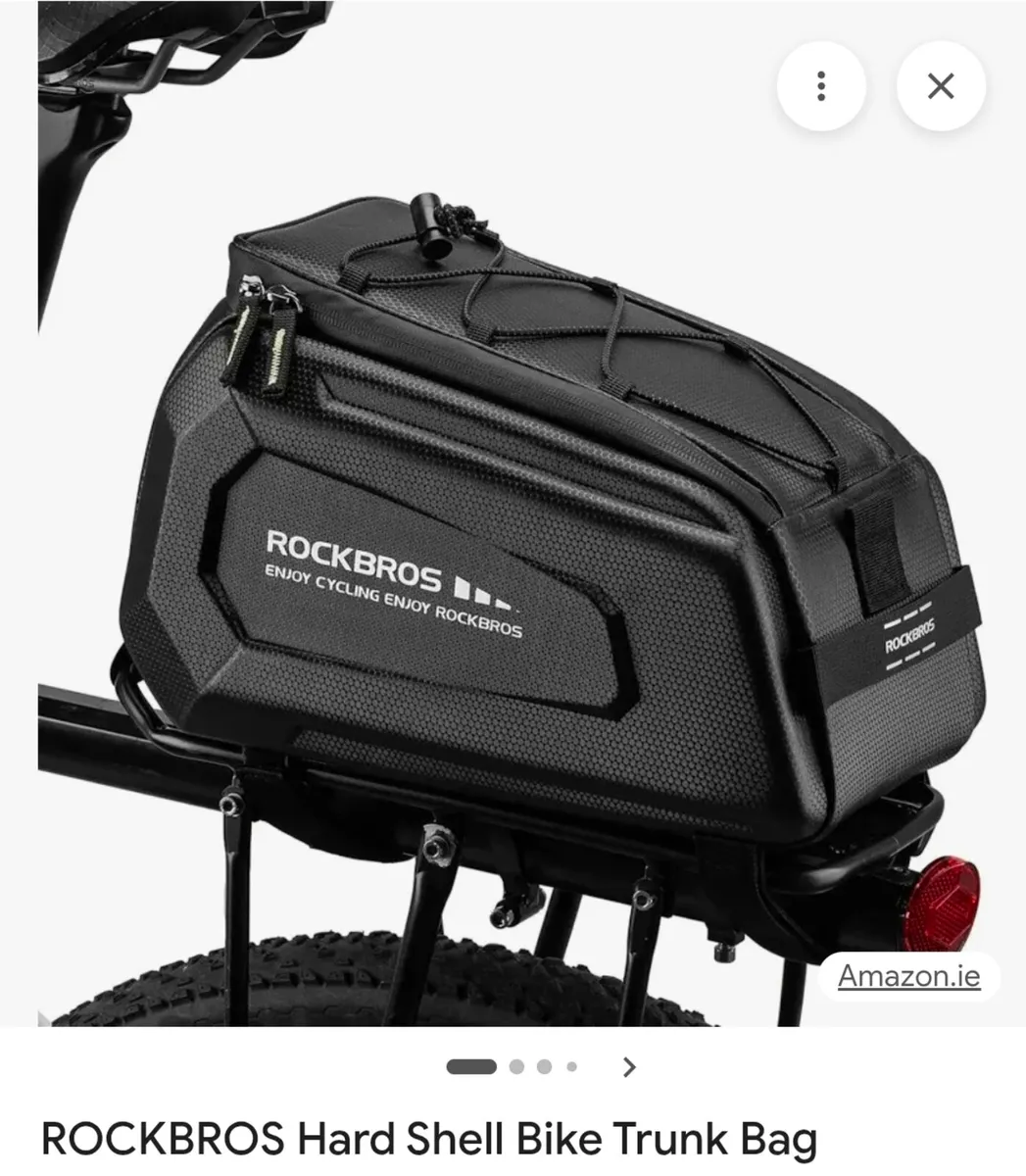Tap the Amazon.ie attribution badge

click(x=906, y=975)
